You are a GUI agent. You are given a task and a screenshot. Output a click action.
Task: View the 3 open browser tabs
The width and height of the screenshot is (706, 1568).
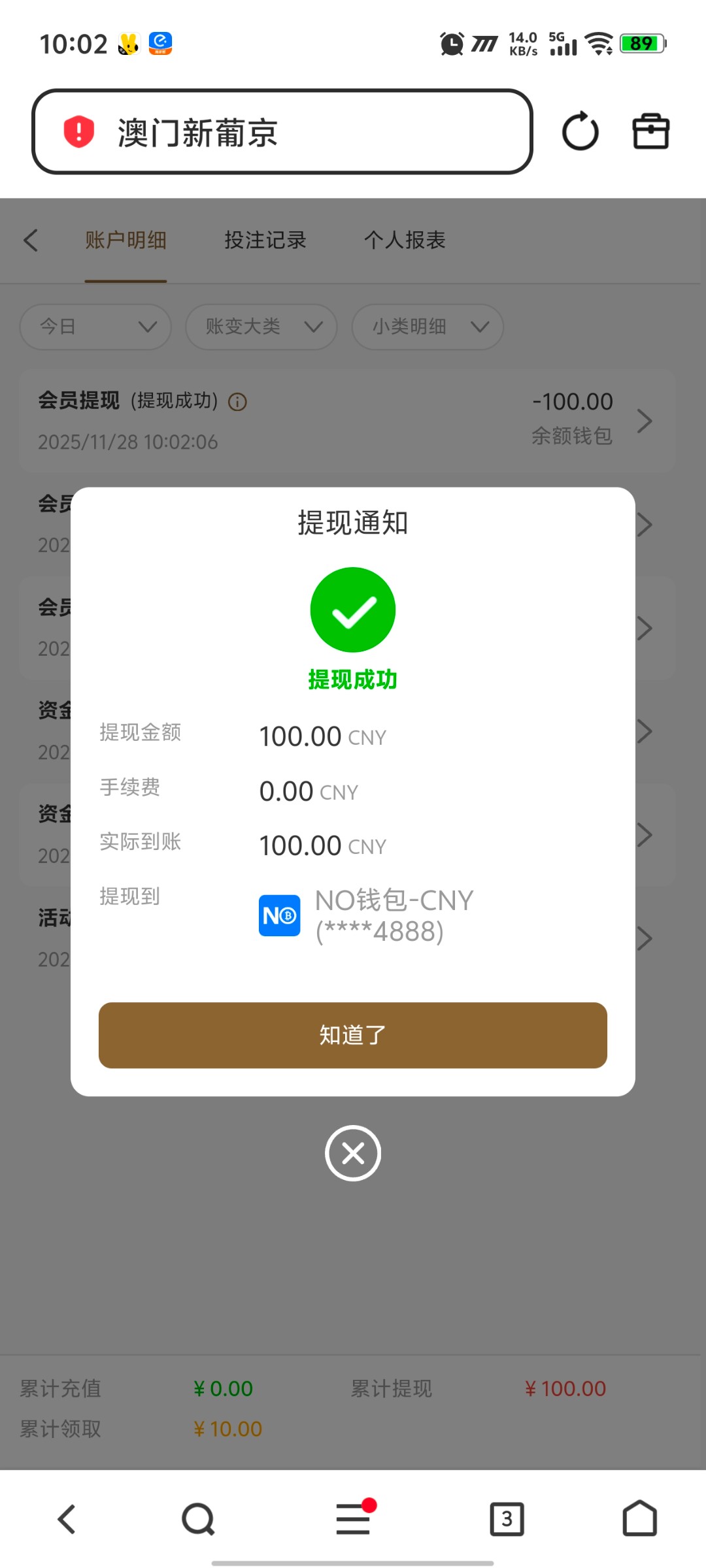507,1519
